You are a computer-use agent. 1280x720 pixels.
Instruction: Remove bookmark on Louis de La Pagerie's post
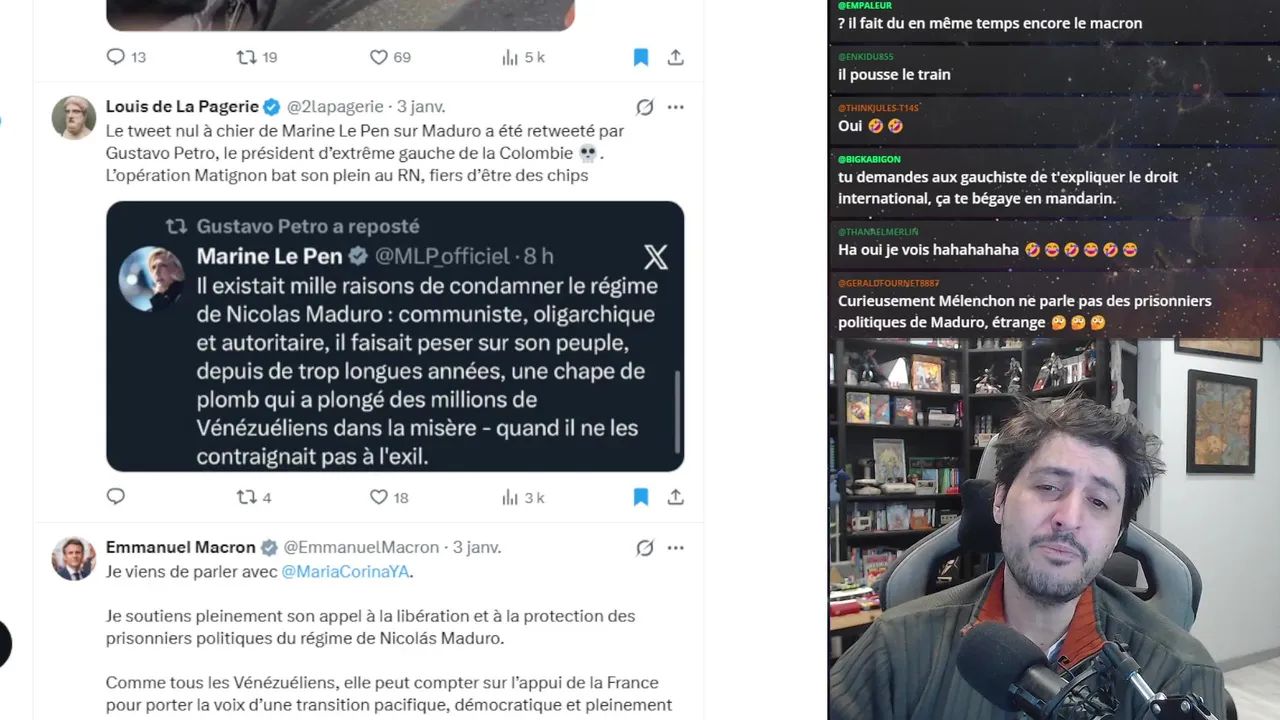coord(641,497)
